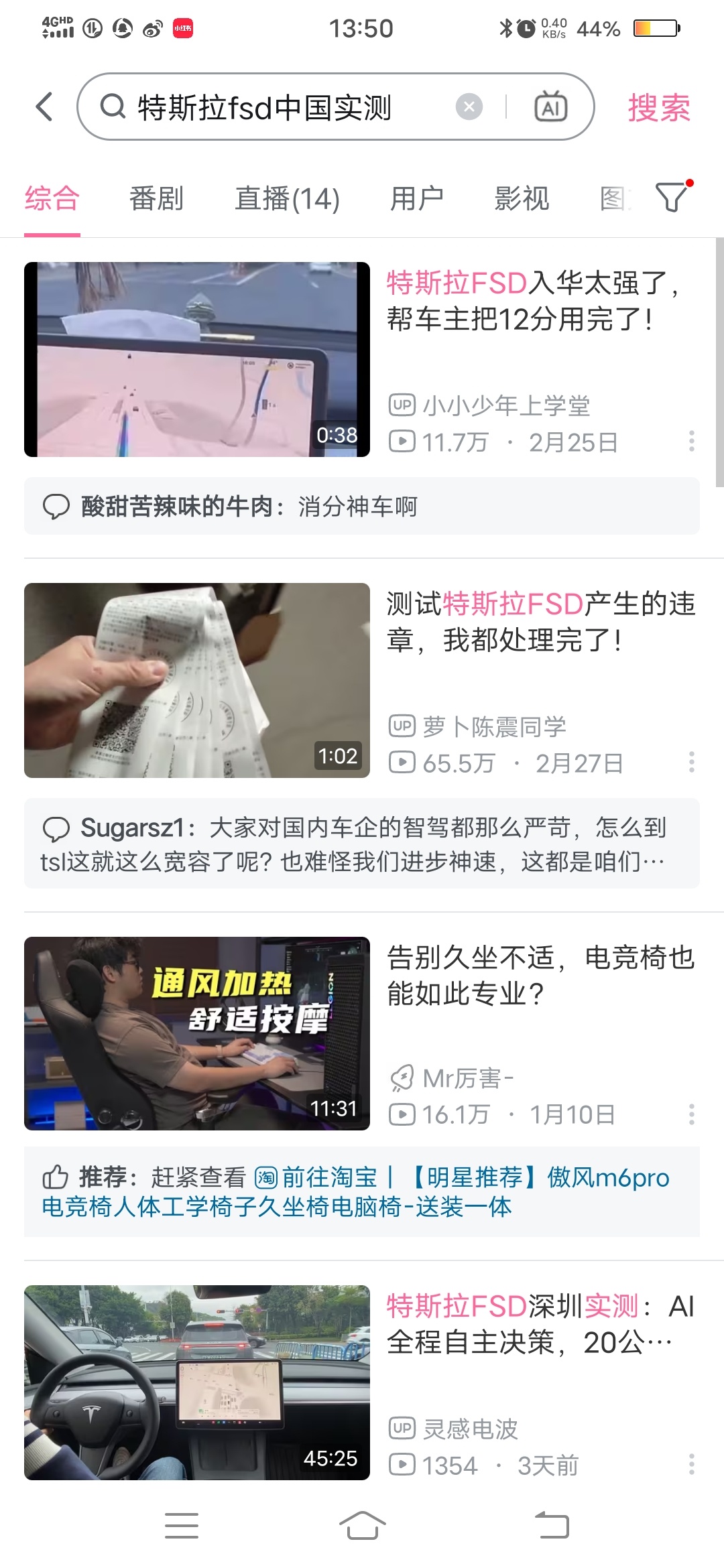
Task: Go back using the top-left arrow
Action: click(44, 107)
